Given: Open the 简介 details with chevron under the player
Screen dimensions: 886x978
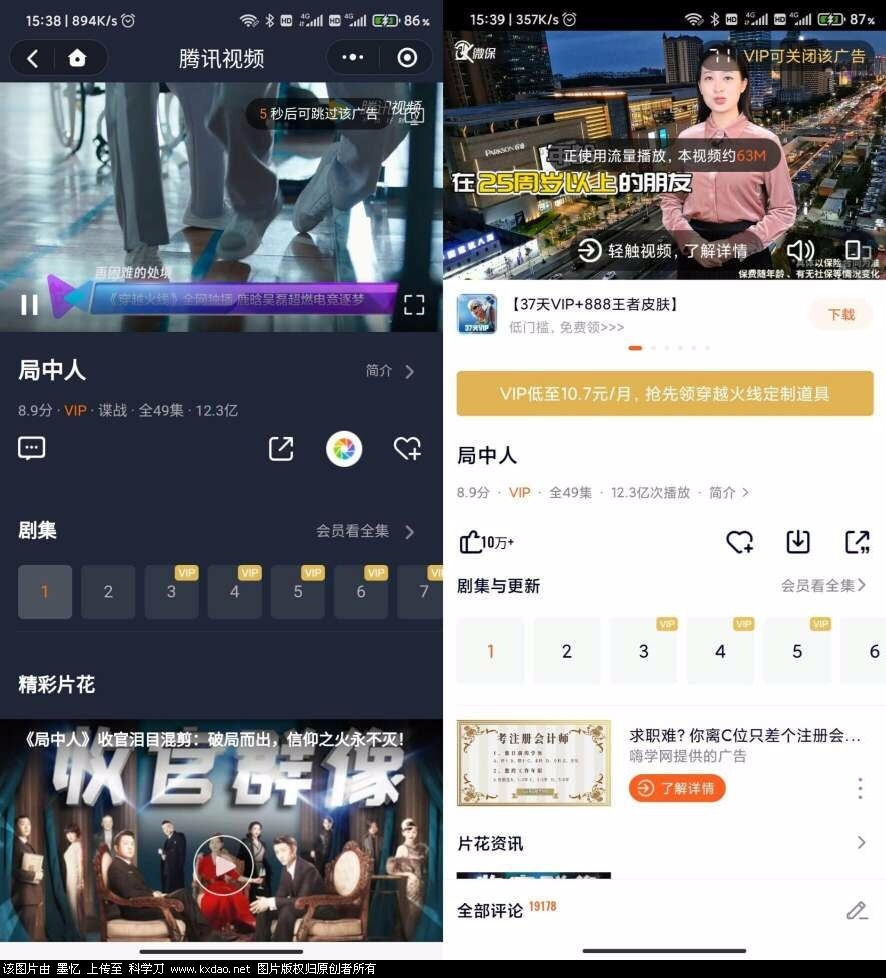Looking at the screenshot, I should (x=390, y=371).
